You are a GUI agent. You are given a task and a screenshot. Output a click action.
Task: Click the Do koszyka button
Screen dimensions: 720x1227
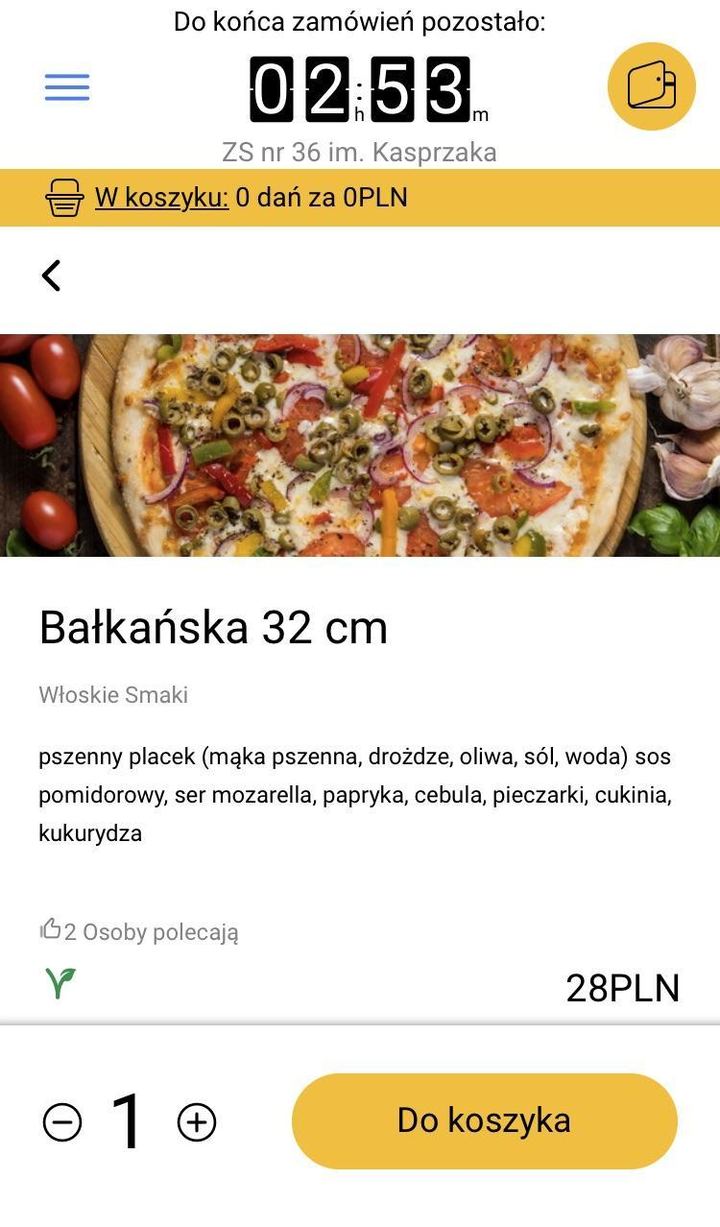point(484,1121)
